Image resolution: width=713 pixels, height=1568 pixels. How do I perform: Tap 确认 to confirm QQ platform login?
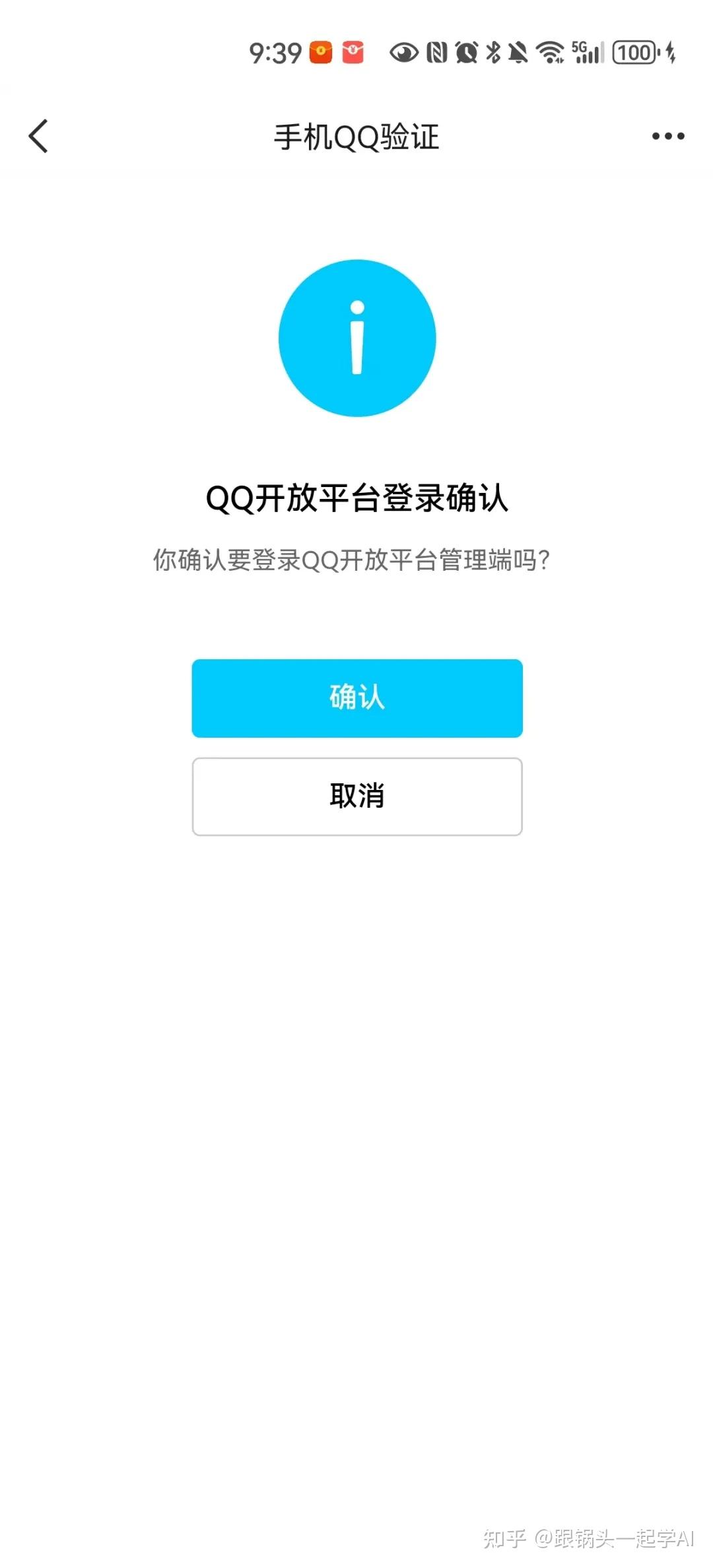356,698
